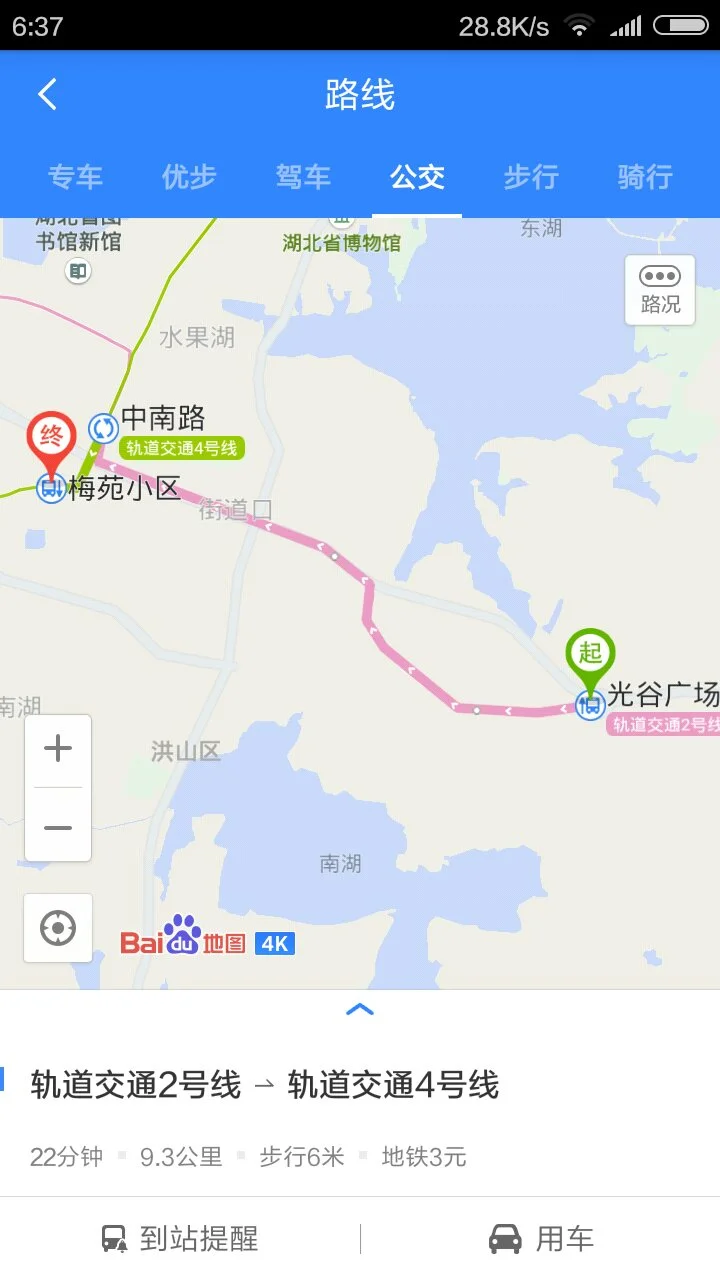Tap the back arrow at top left

click(47, 92)
